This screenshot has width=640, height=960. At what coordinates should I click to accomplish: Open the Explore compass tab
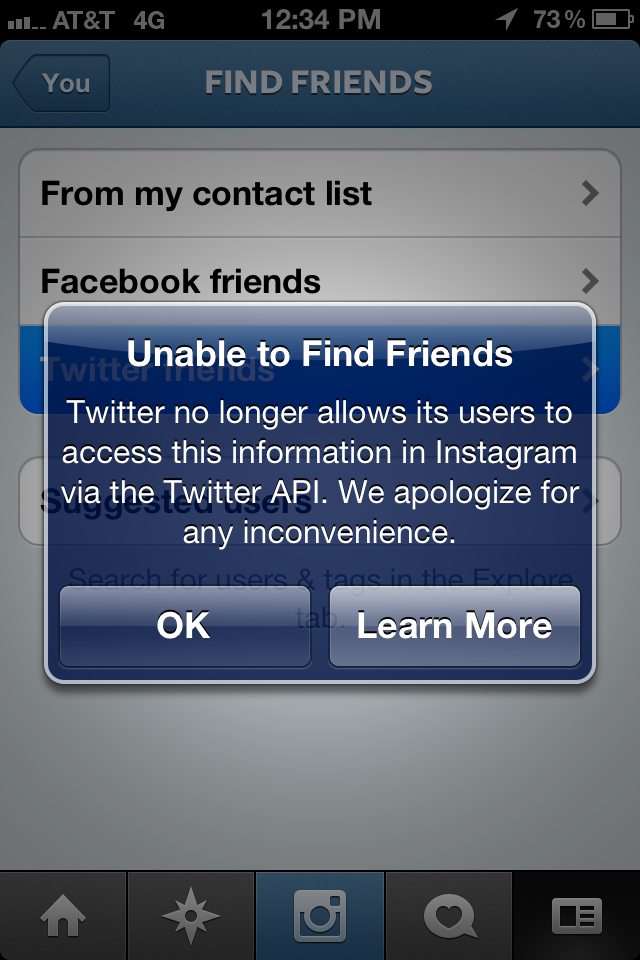(191, 915)
